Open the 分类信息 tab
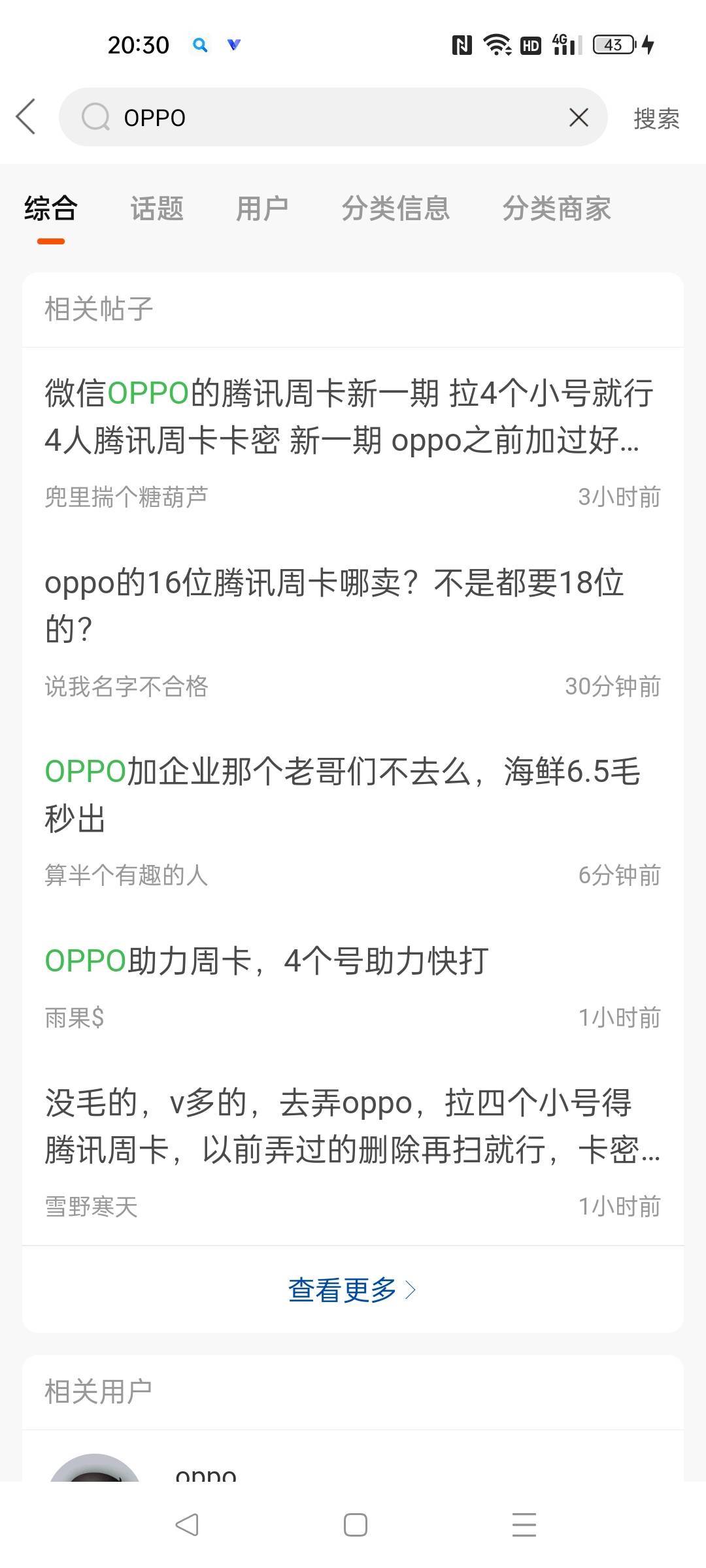 [395, 209]
